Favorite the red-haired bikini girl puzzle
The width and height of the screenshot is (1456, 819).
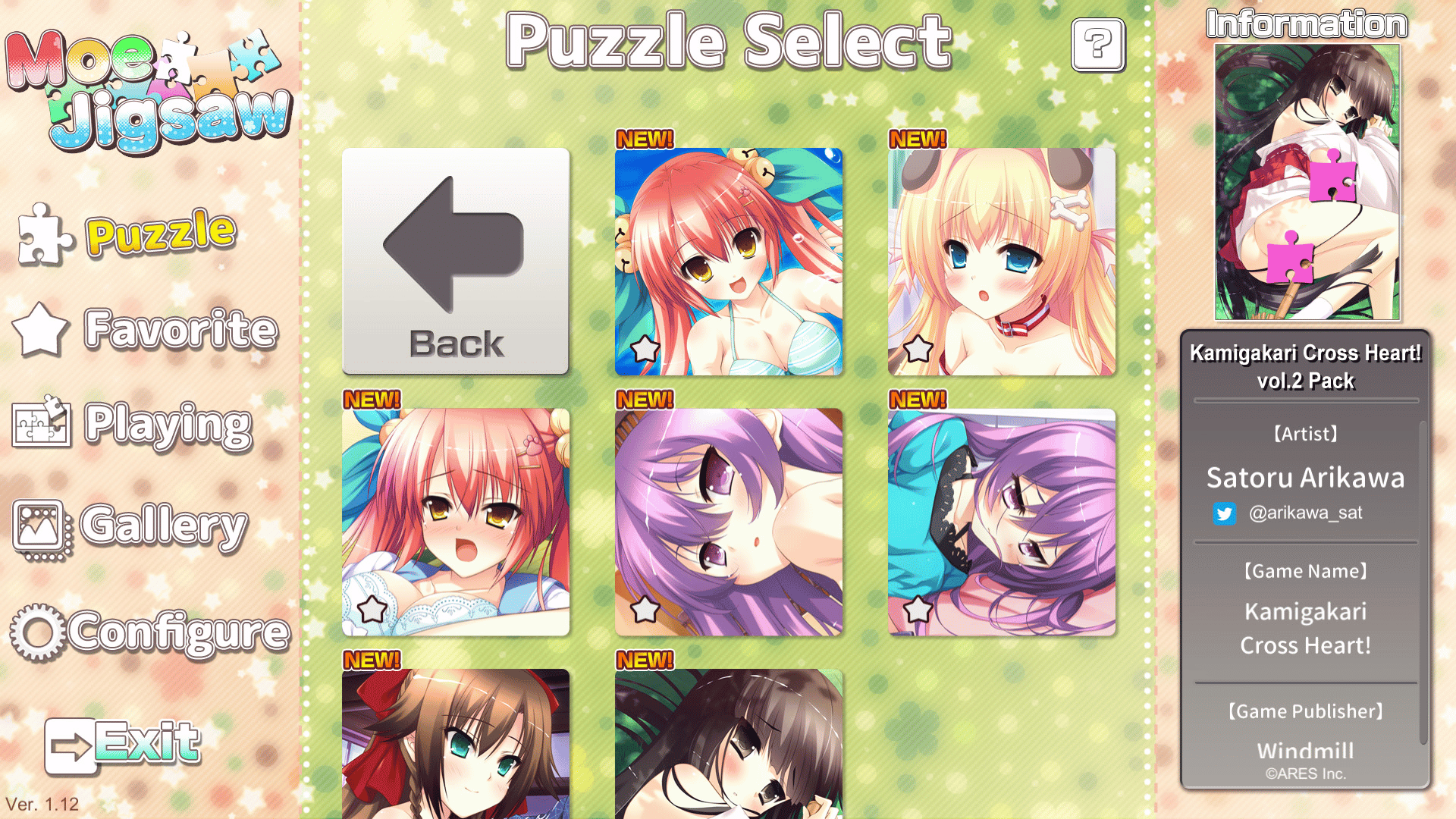[x=645, y=349]
